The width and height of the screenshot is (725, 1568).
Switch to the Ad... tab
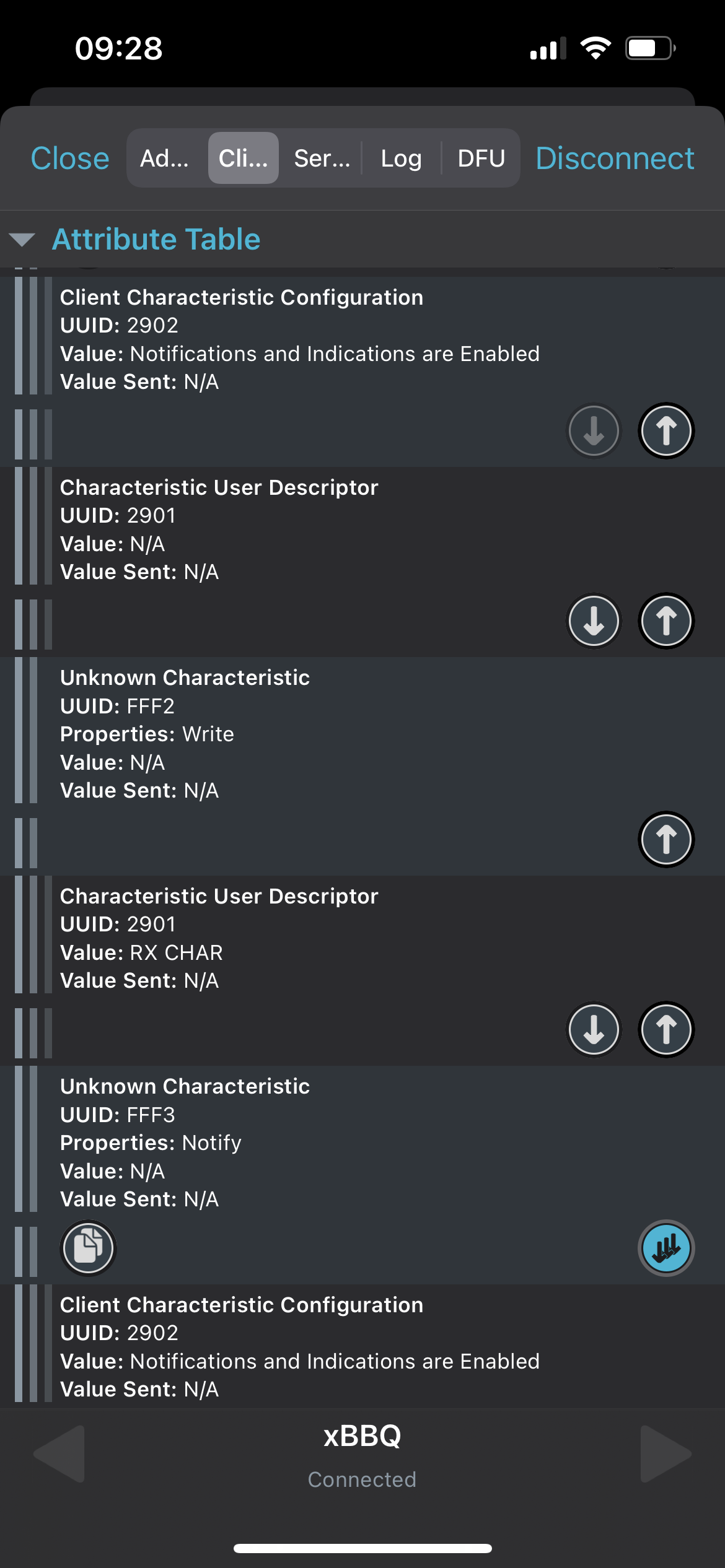pos(165,159)
